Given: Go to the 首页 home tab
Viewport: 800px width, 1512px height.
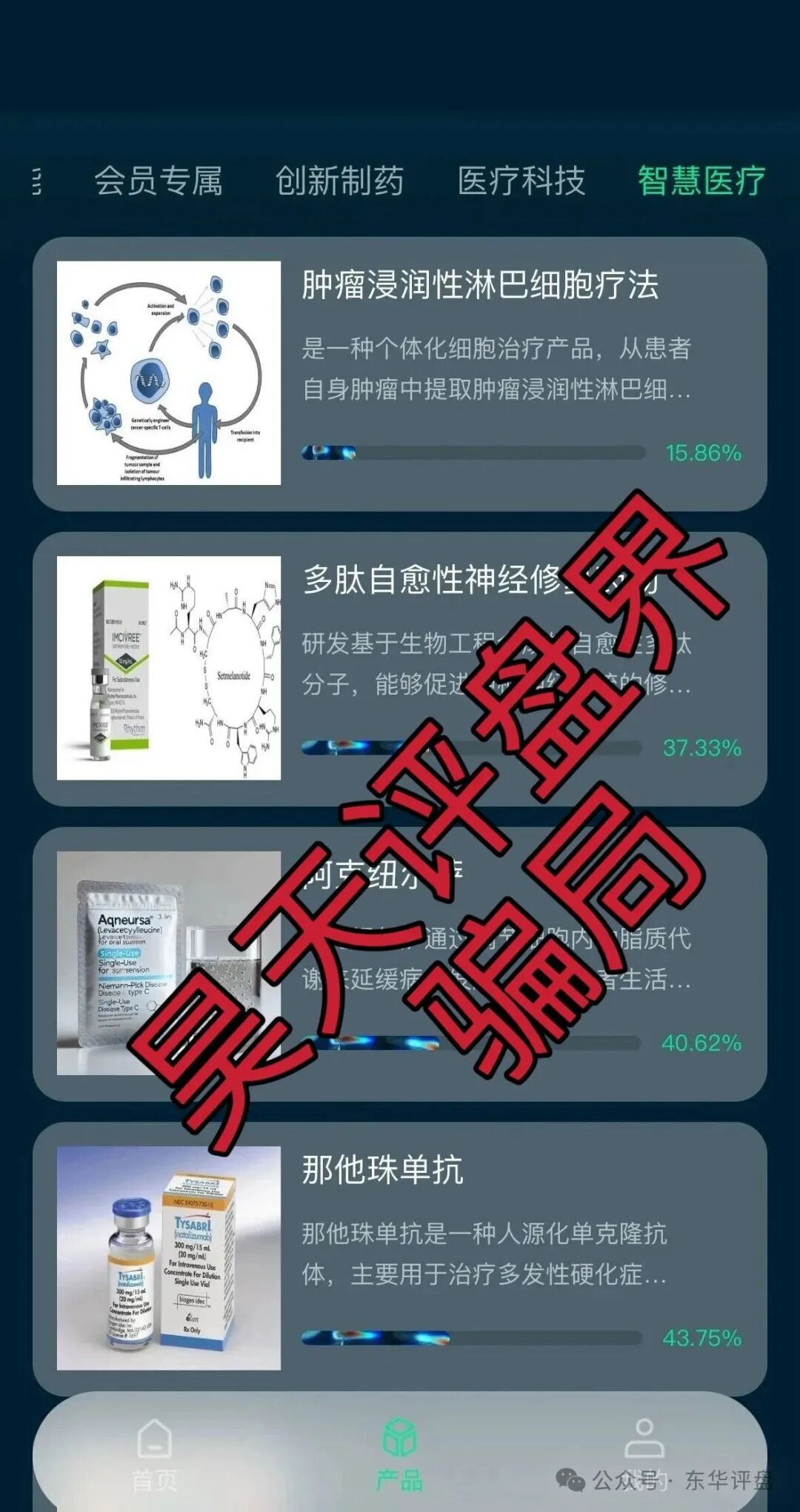Looking at the screenshot, I should coord(155,1453).
